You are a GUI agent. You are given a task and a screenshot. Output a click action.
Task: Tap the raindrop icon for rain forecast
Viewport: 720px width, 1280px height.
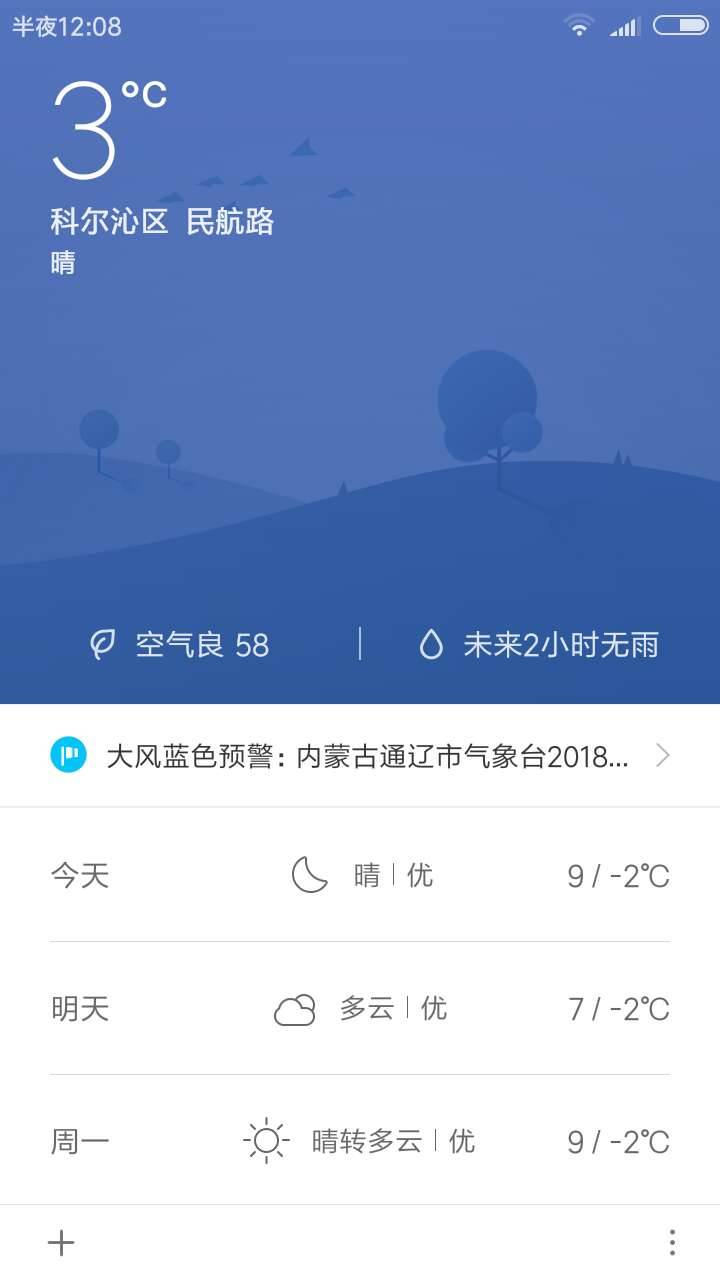click(x=432, y=645)
